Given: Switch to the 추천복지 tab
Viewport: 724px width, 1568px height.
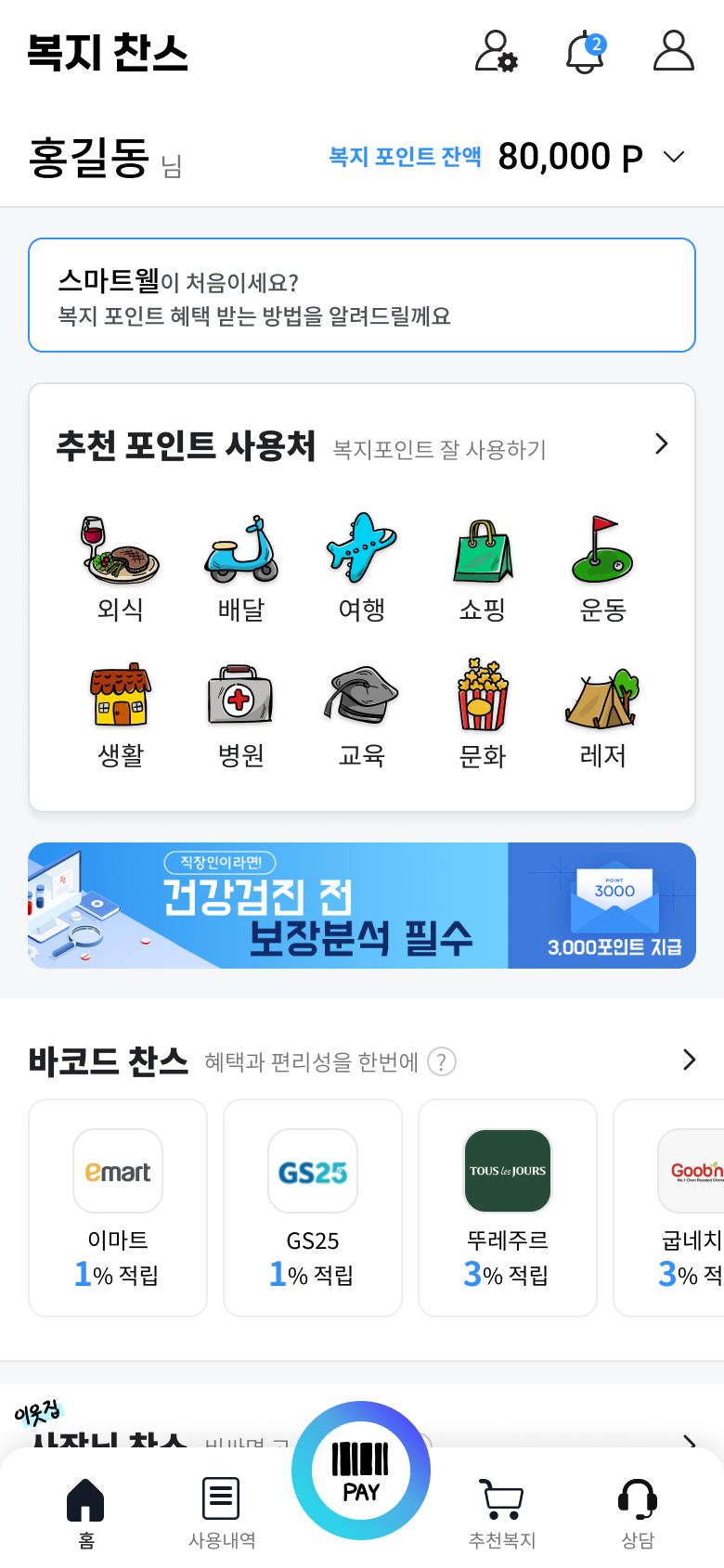Looking at the screenshot, I should point(502,1512).
